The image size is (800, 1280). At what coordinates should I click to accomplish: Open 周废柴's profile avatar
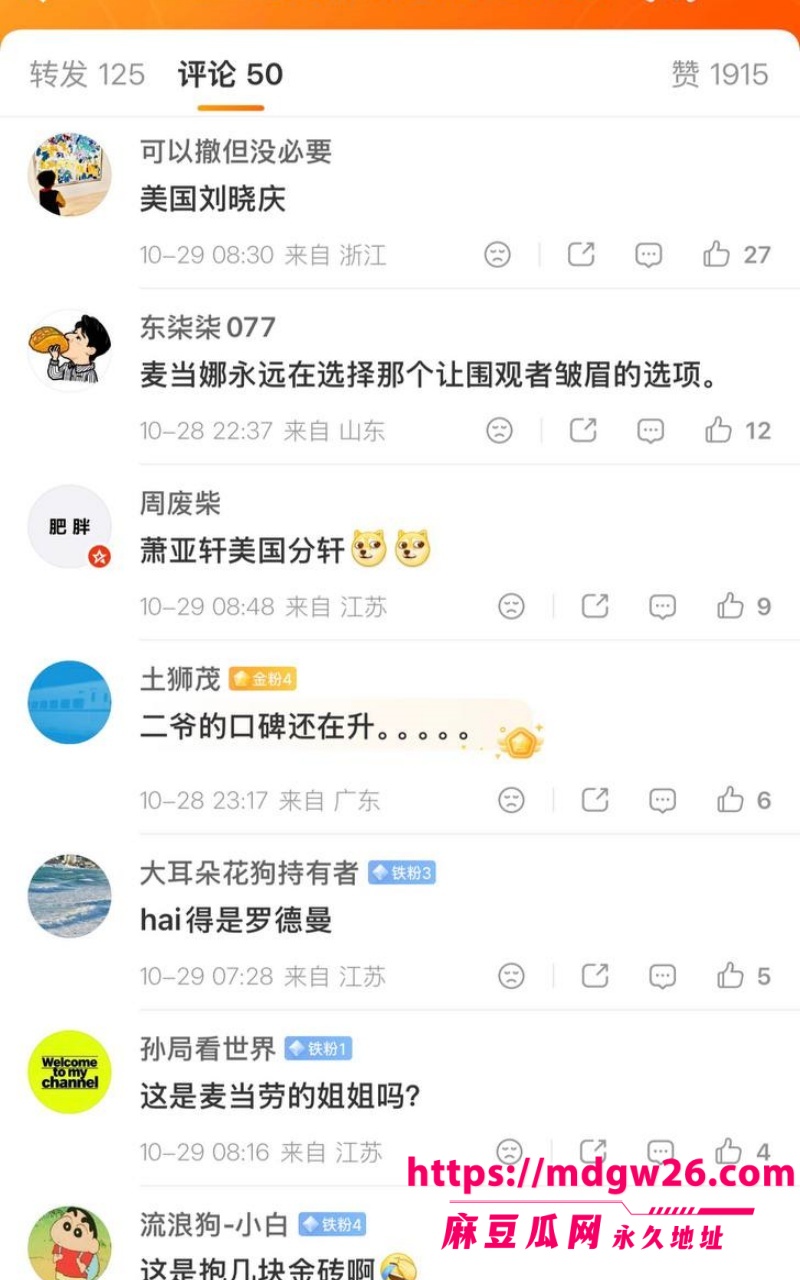[69, 526]
